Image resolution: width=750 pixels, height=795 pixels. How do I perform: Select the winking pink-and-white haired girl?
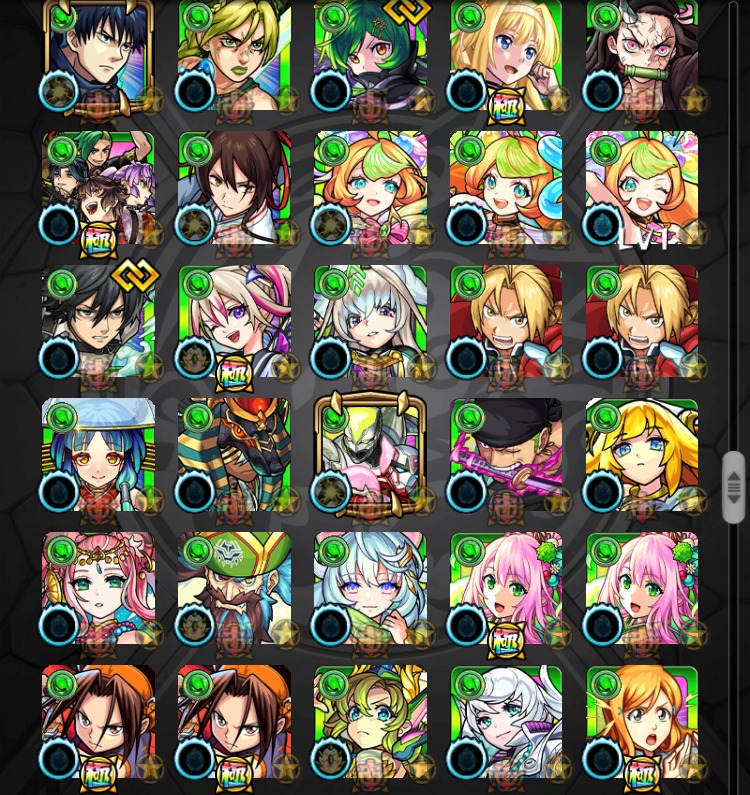pyautogui.click(x=234, y=321)
